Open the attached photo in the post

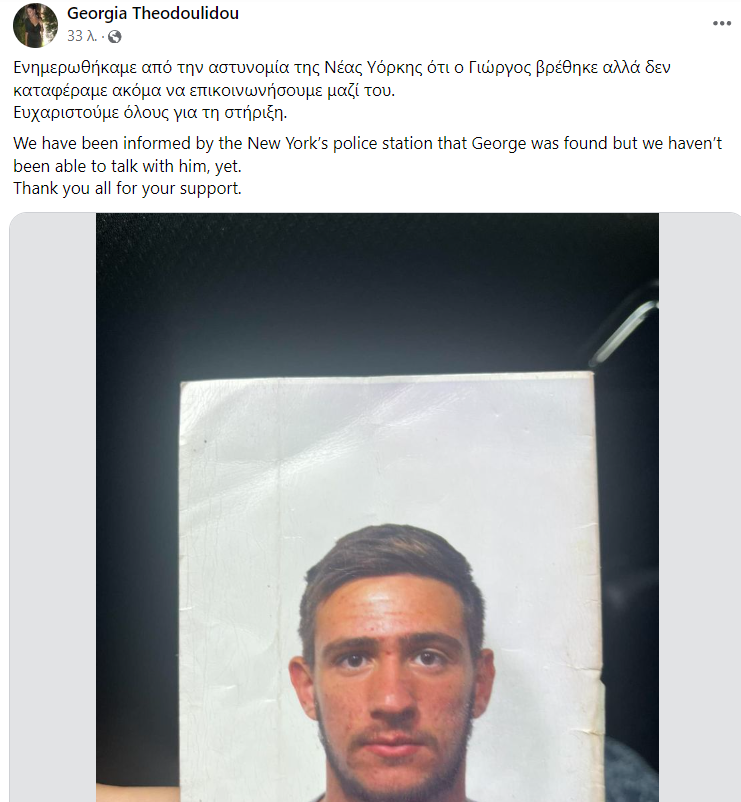click(377, 520)
